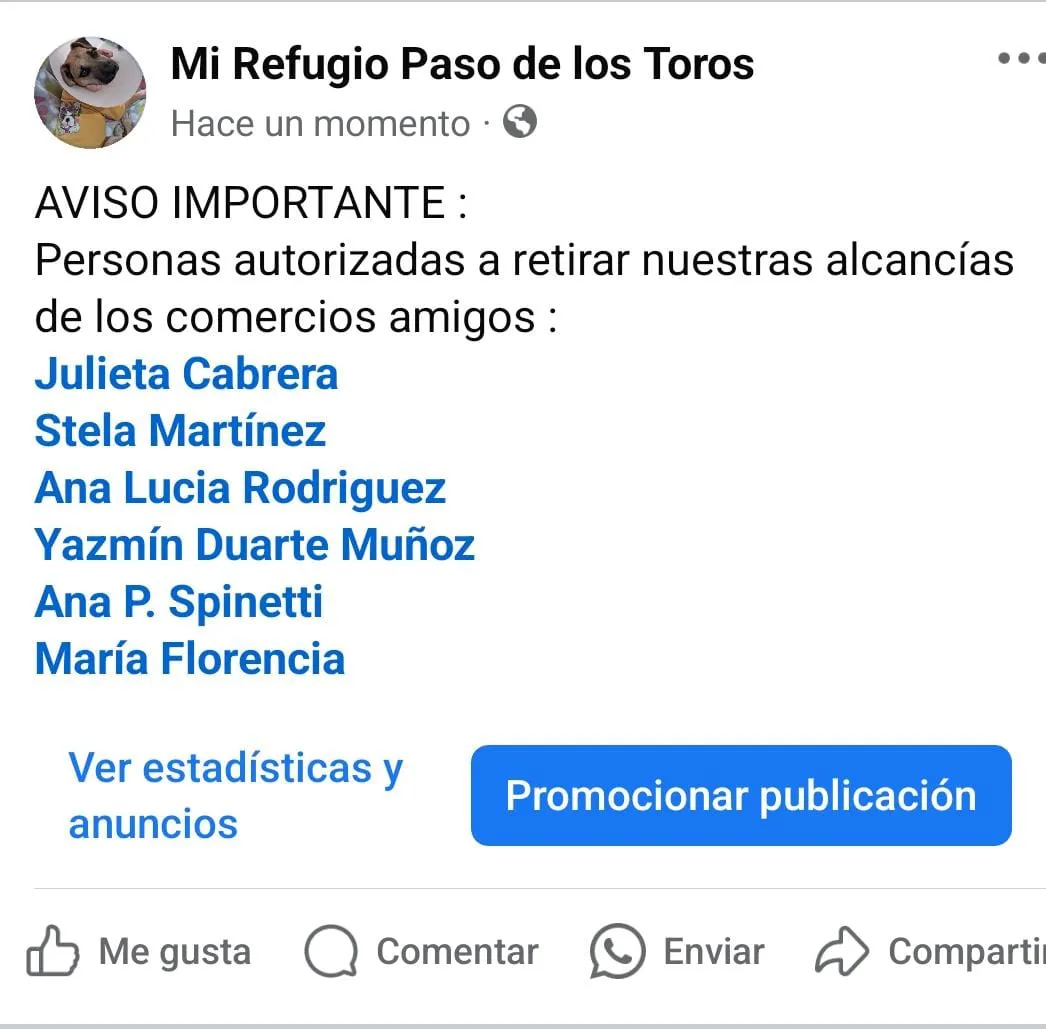The height and width of the screenshot is (1029, 1046).
Task: Like this post with Me gusta
Action: 139,951
